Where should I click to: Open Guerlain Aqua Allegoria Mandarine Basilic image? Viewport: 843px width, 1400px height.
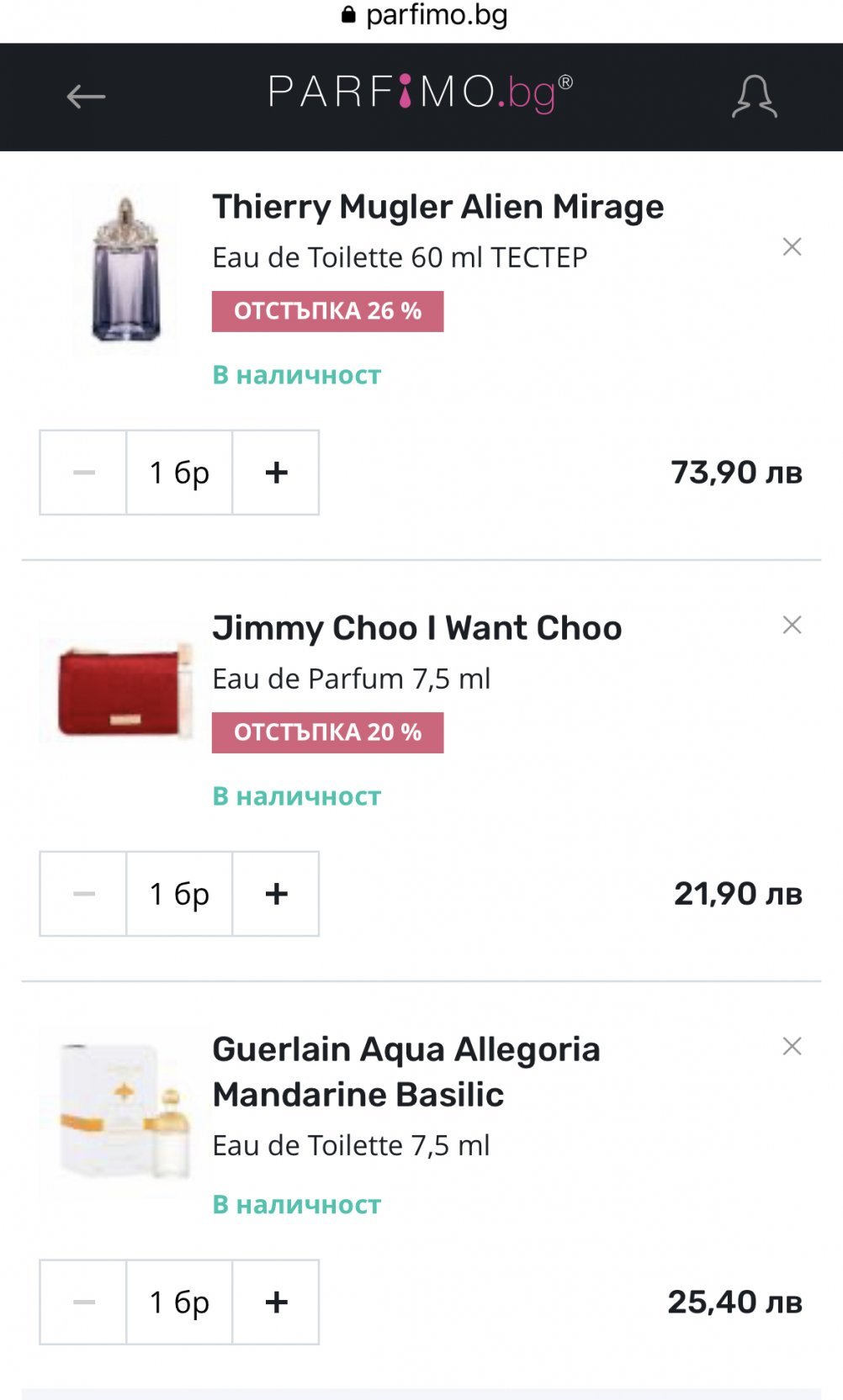click(124, 1110)
